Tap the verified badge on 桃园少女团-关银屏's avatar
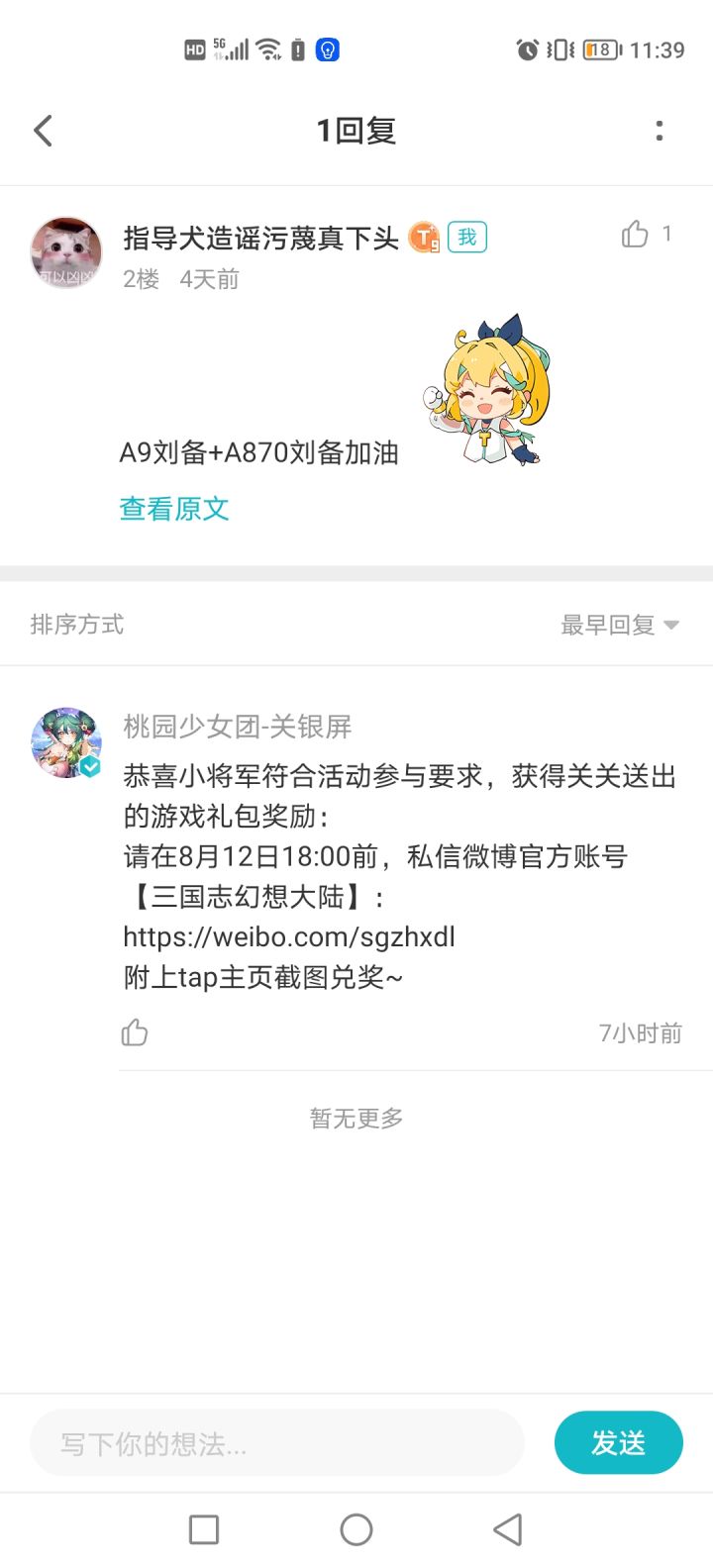This screenshot has height=1568, width=713. [90, 764]
